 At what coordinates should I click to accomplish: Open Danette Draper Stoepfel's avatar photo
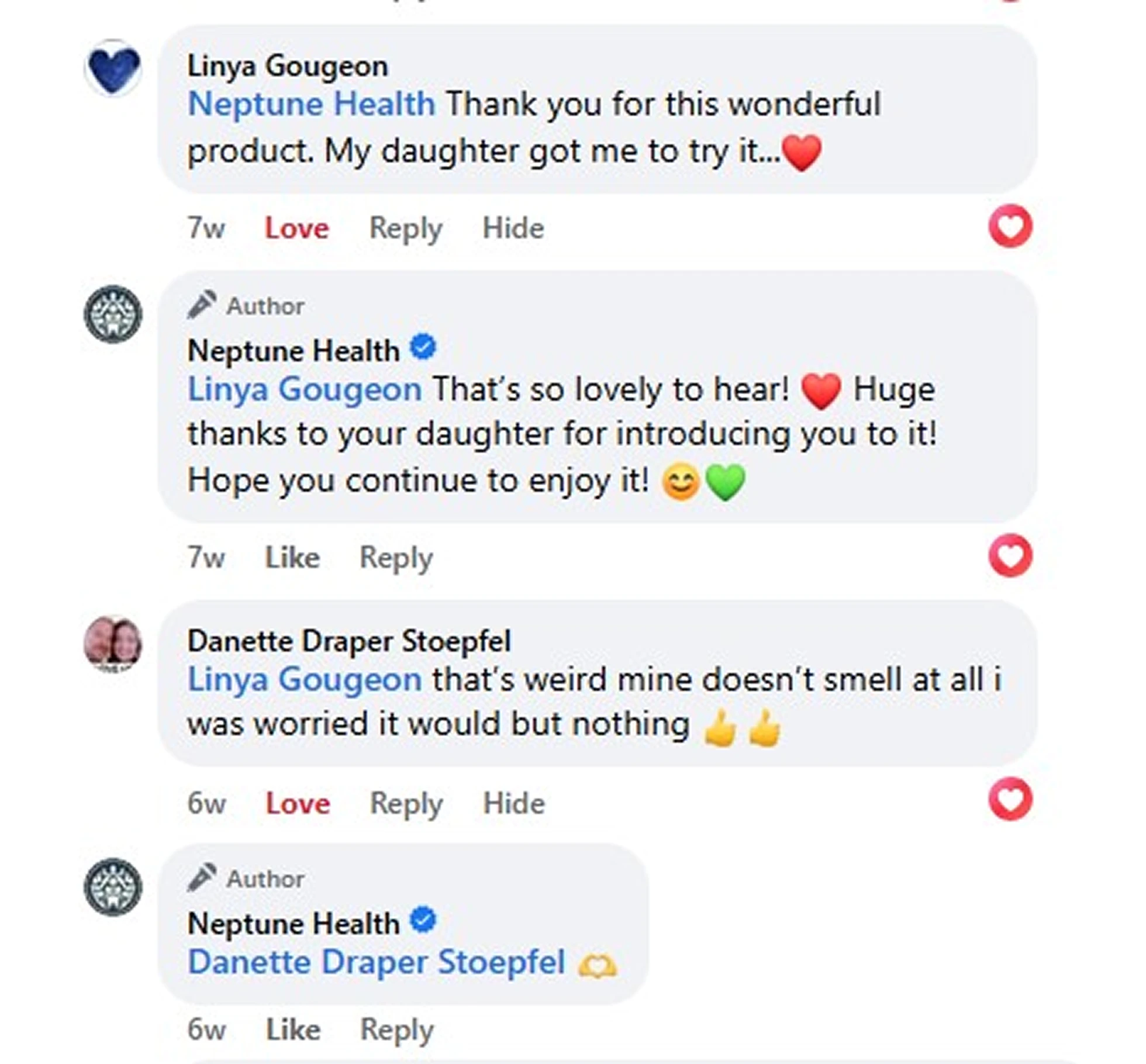point(113,644)
